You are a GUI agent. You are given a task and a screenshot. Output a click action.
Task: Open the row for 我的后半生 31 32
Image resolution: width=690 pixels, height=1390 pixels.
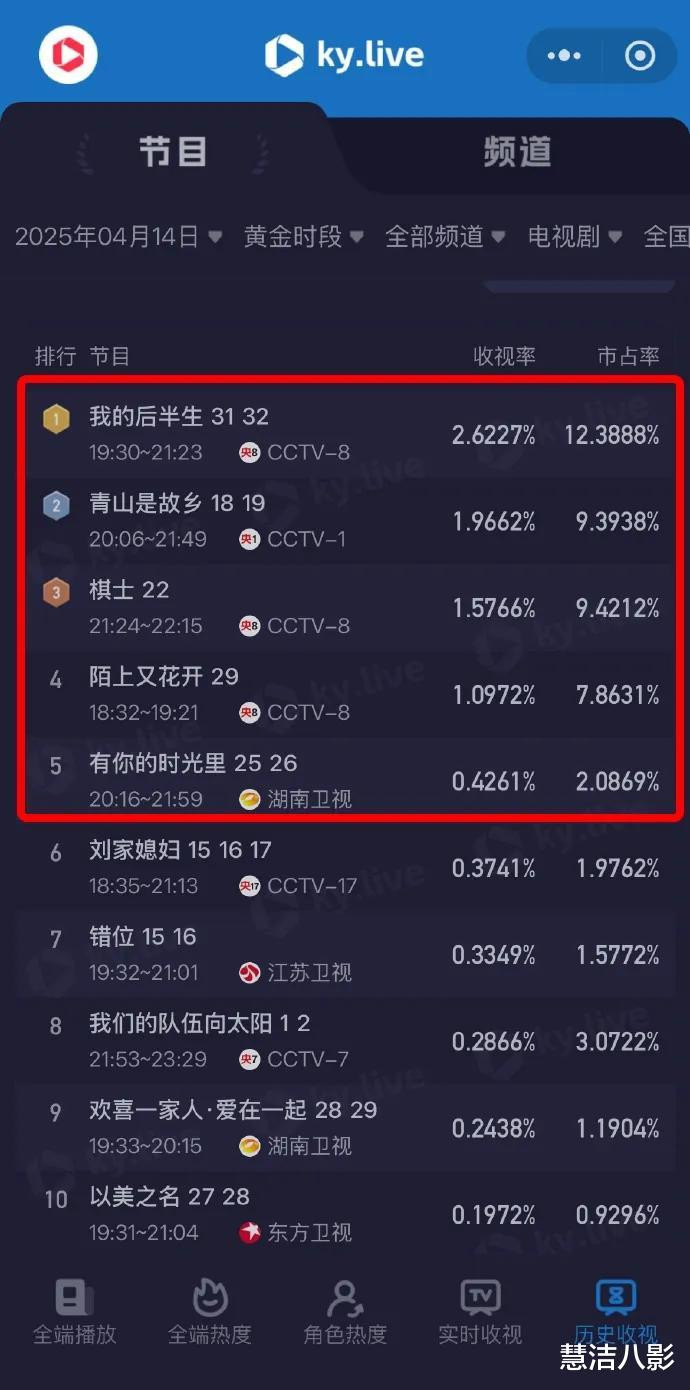(x=350, y=433)
